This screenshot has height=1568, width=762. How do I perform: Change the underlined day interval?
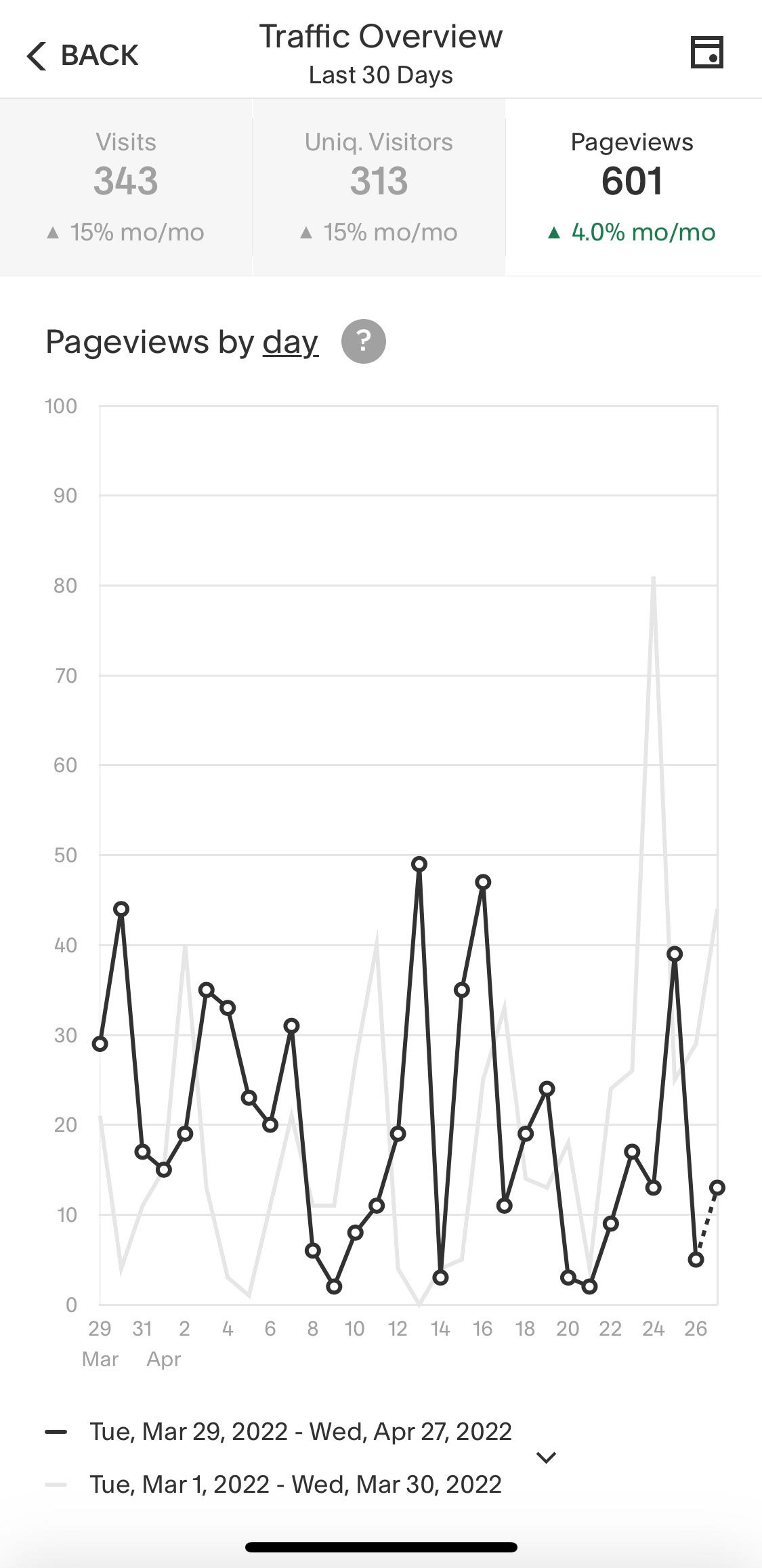point(291,343)
